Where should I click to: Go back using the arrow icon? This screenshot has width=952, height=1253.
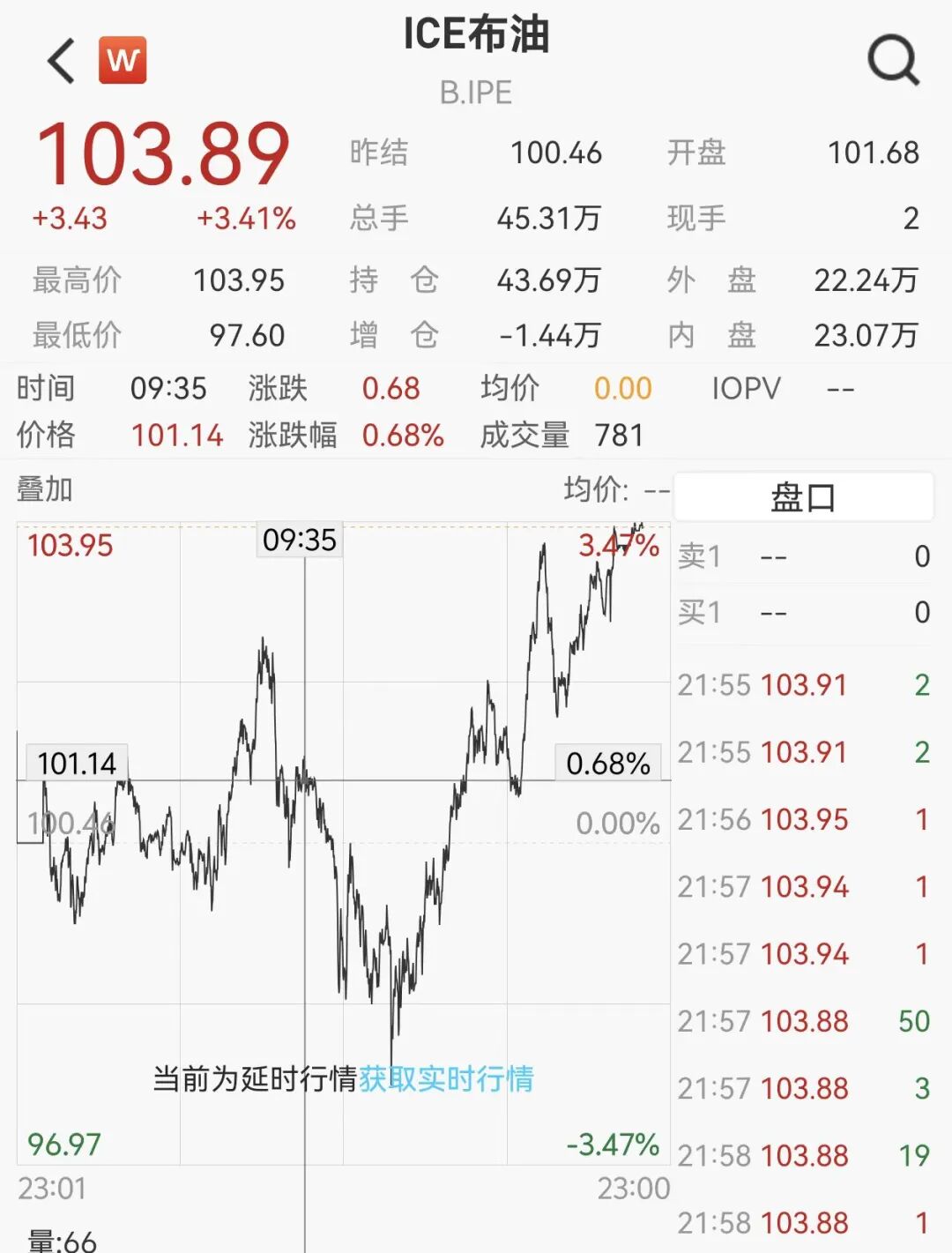click(x=62, y=62)
